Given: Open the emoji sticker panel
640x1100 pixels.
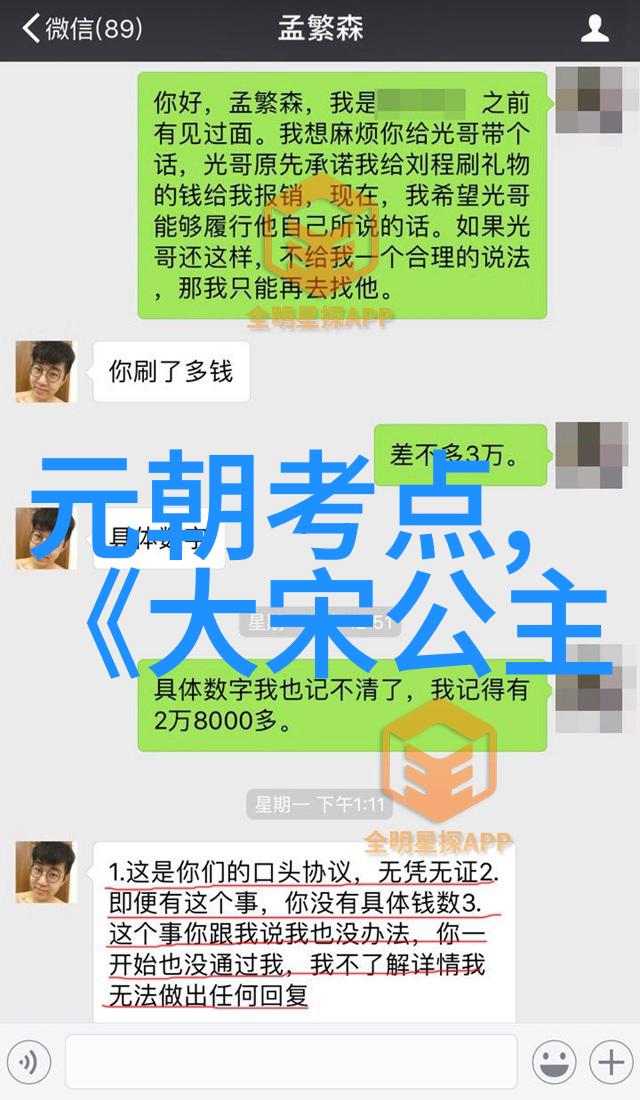Looking at the screenshot, I should [553, 1062].
